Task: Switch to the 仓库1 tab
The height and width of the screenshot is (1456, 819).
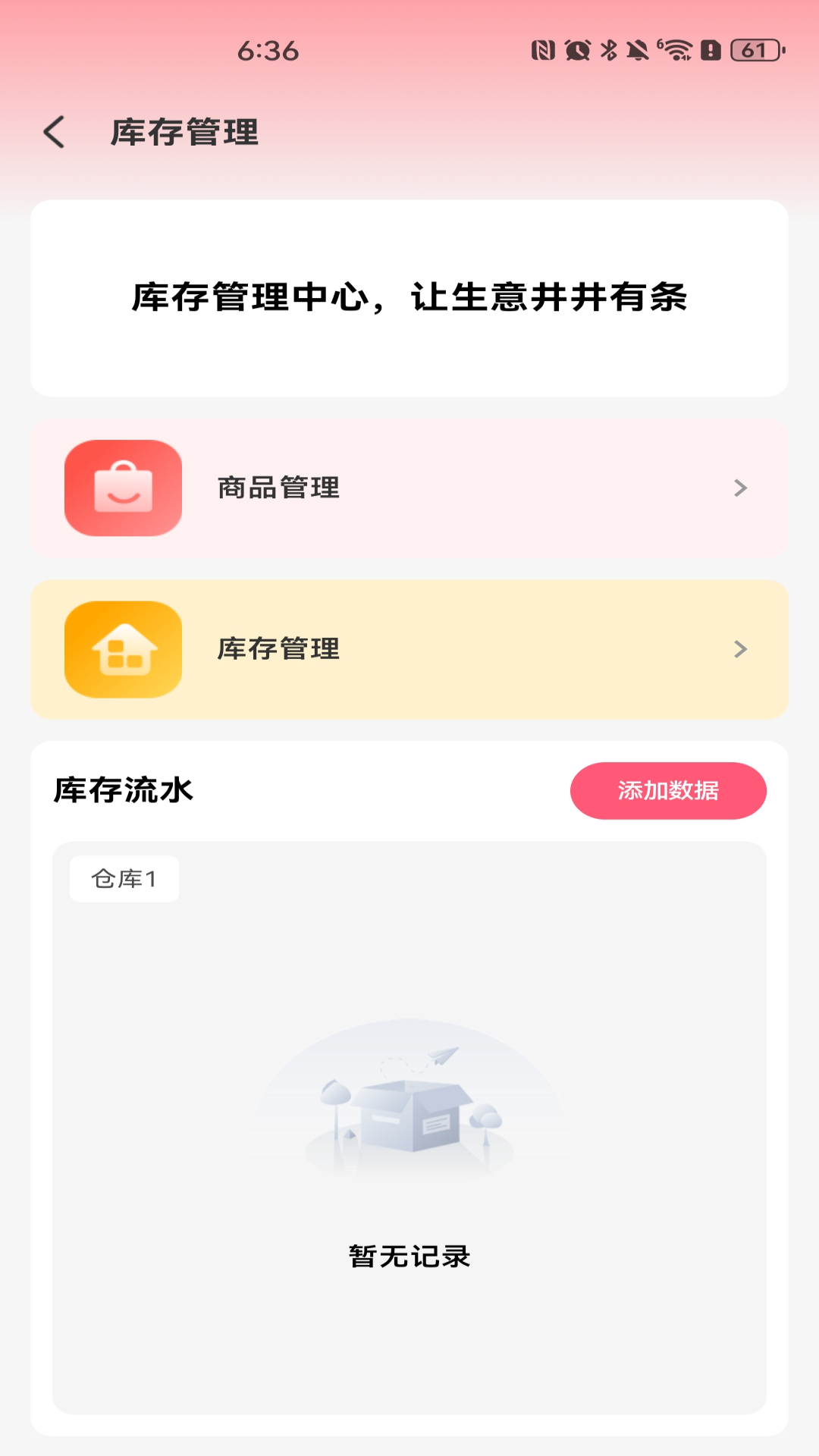Action: tap(124, 878)
